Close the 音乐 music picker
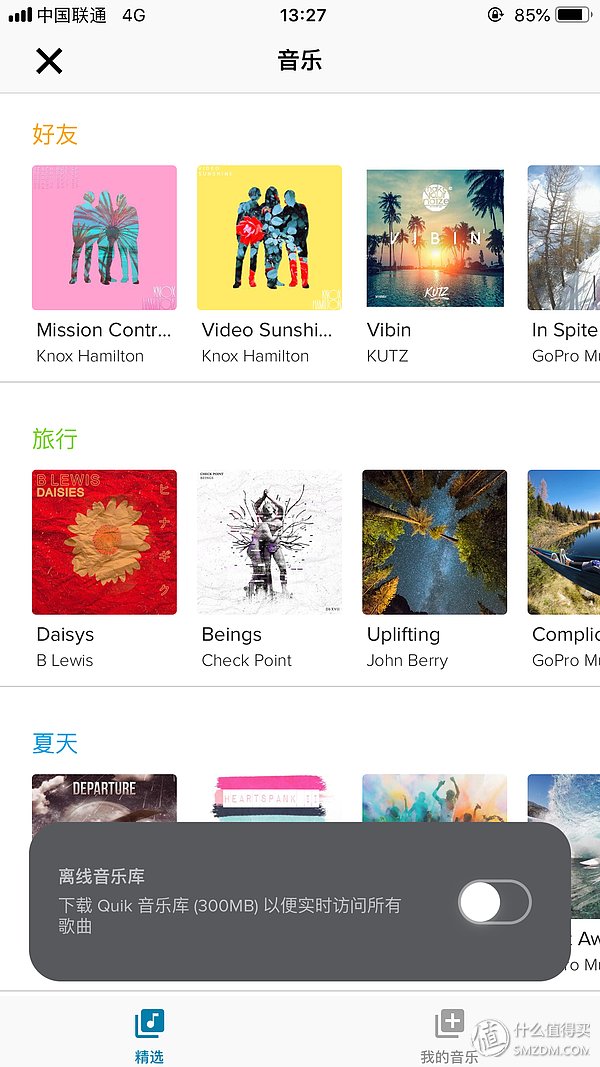Image resolution: width=600 pixels, height=1067 pixels. (48, 62)
